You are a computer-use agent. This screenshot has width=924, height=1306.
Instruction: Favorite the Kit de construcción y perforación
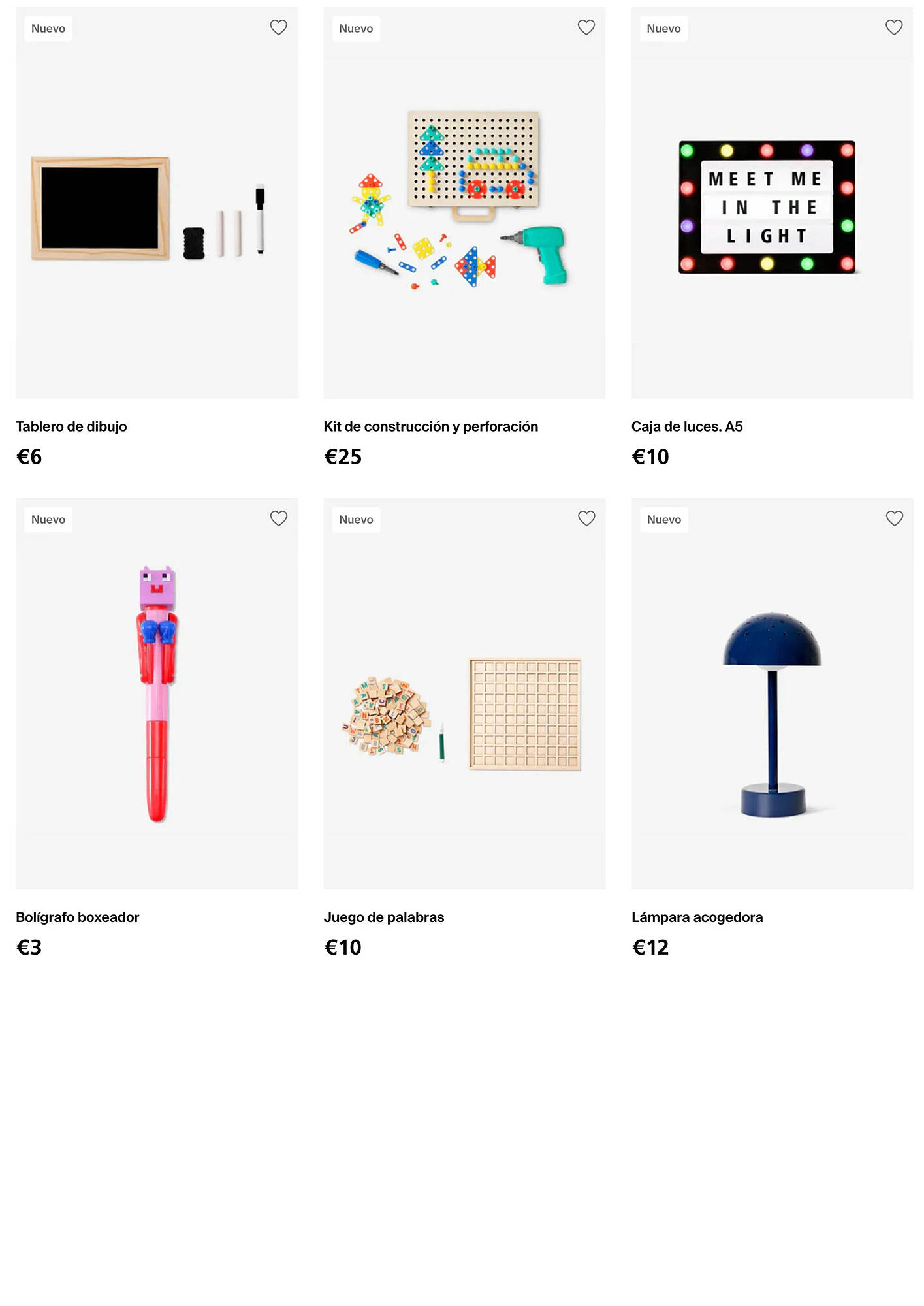586,27
